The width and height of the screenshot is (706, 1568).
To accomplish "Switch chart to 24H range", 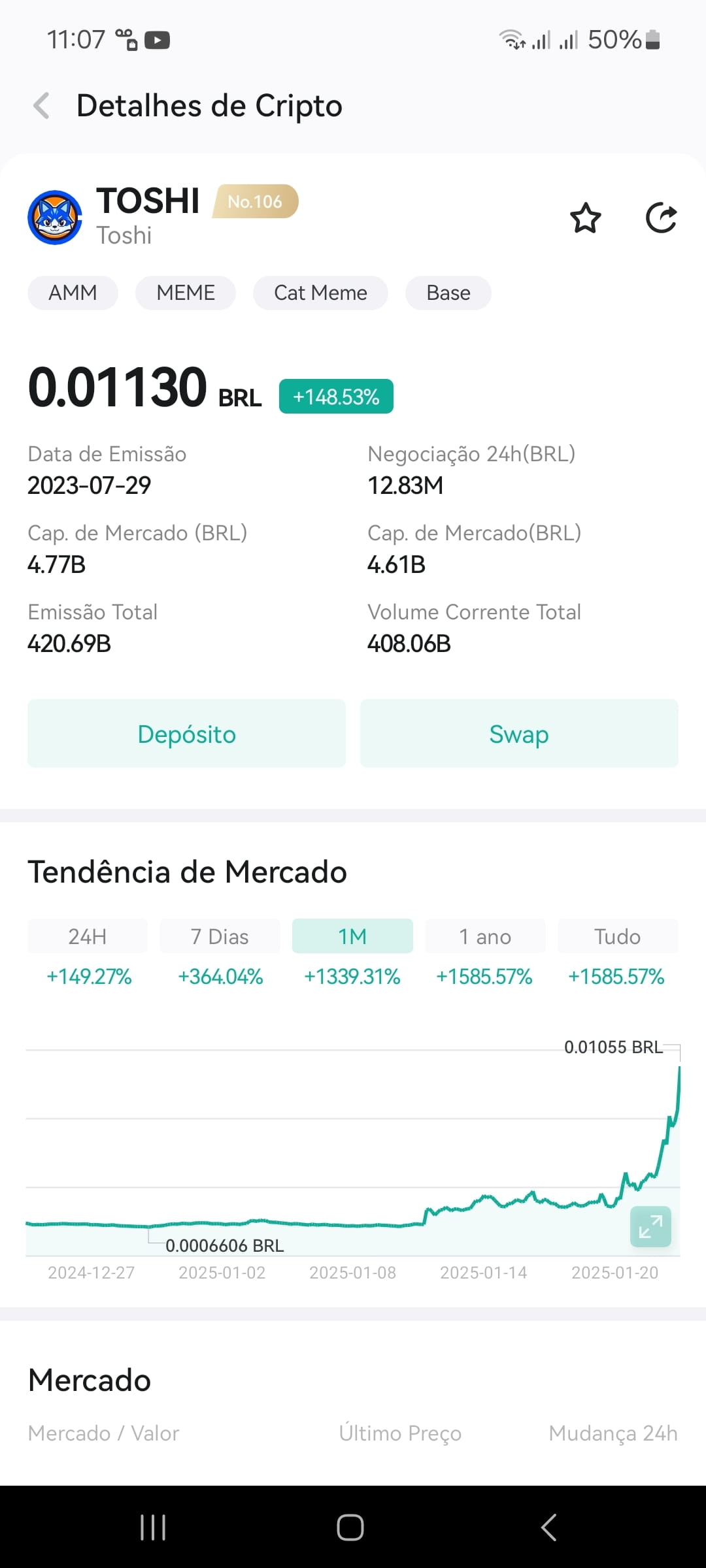I will (88, 936).
